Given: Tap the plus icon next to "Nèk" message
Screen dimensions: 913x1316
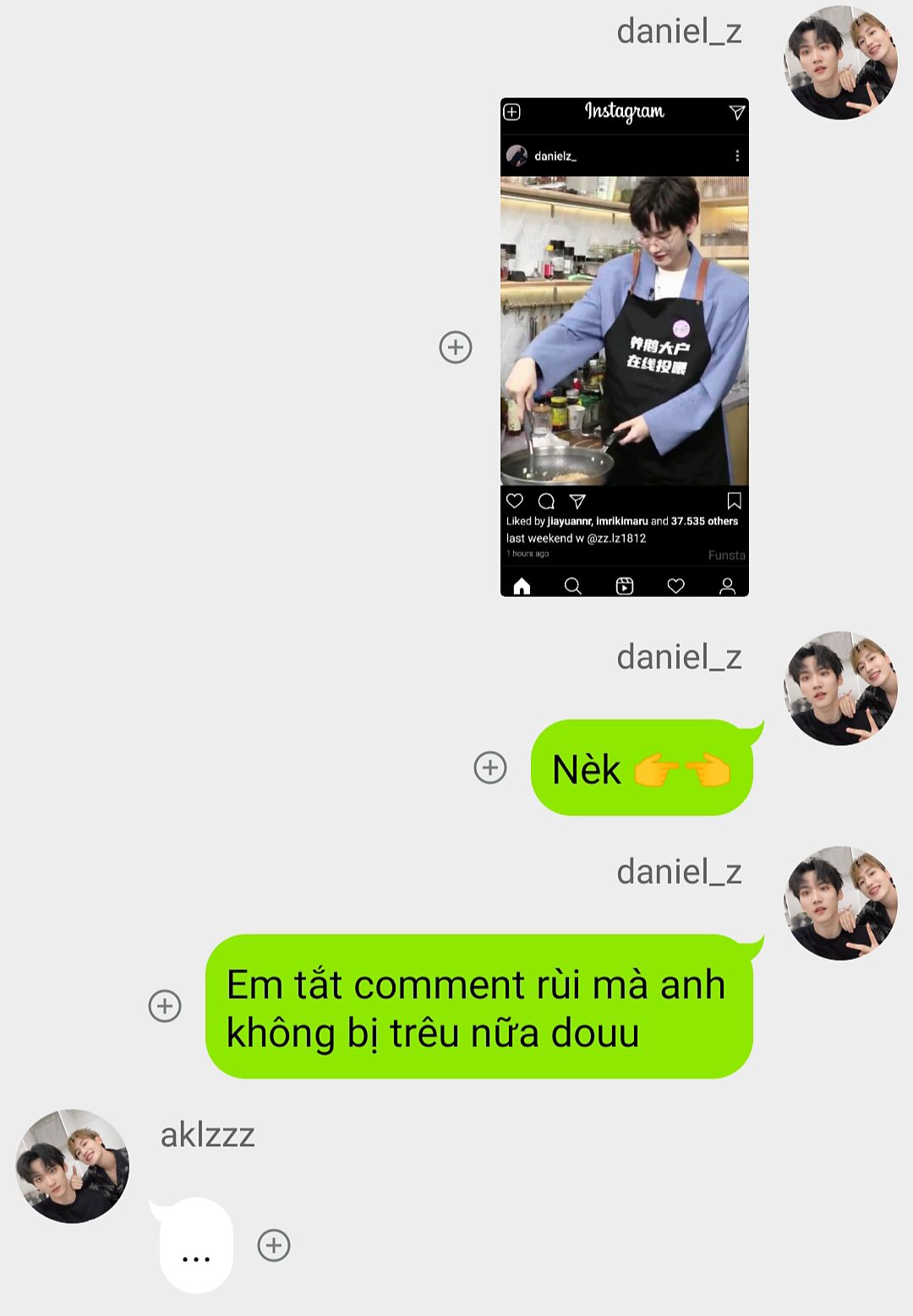Looking at the screenshot, I should click(x=490, y=767).
